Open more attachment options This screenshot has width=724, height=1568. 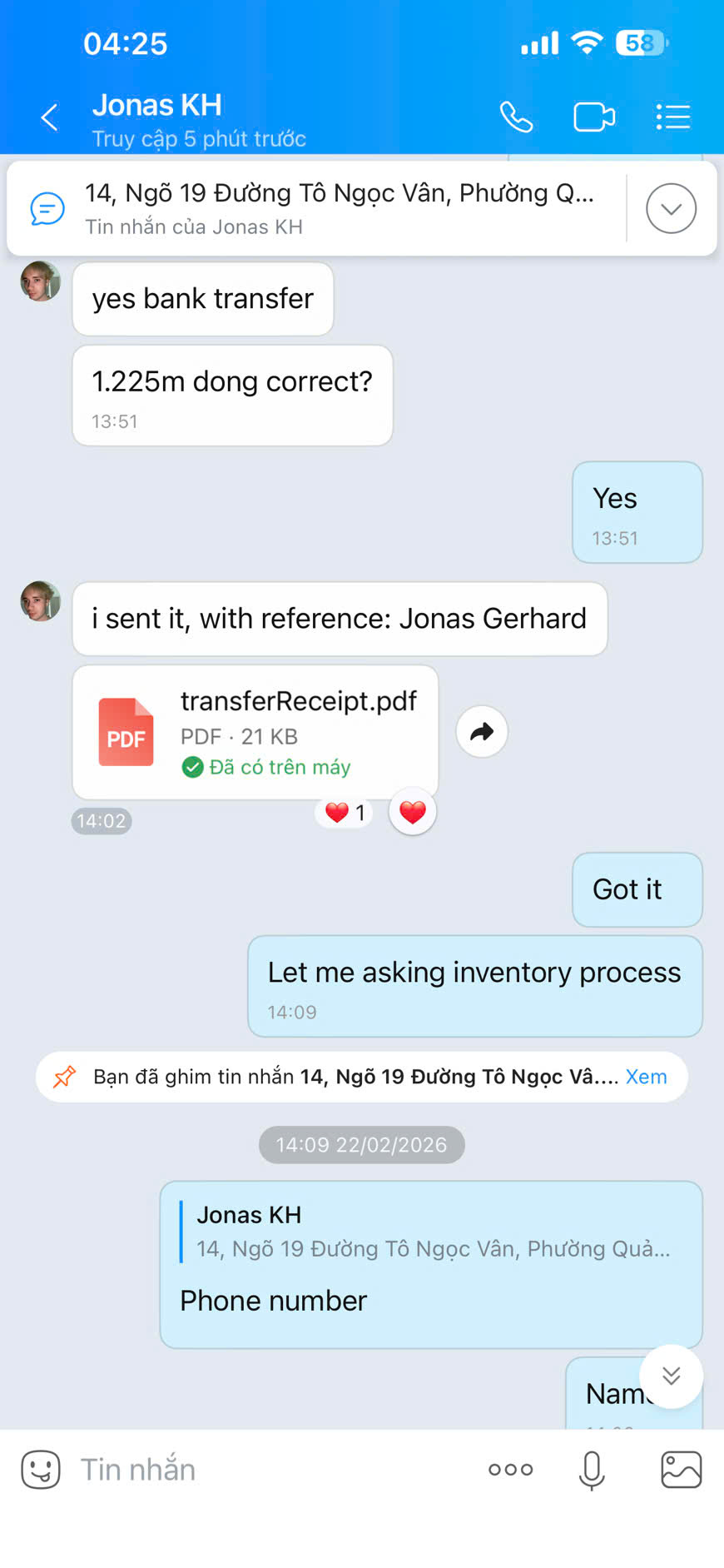(510, 1470)
